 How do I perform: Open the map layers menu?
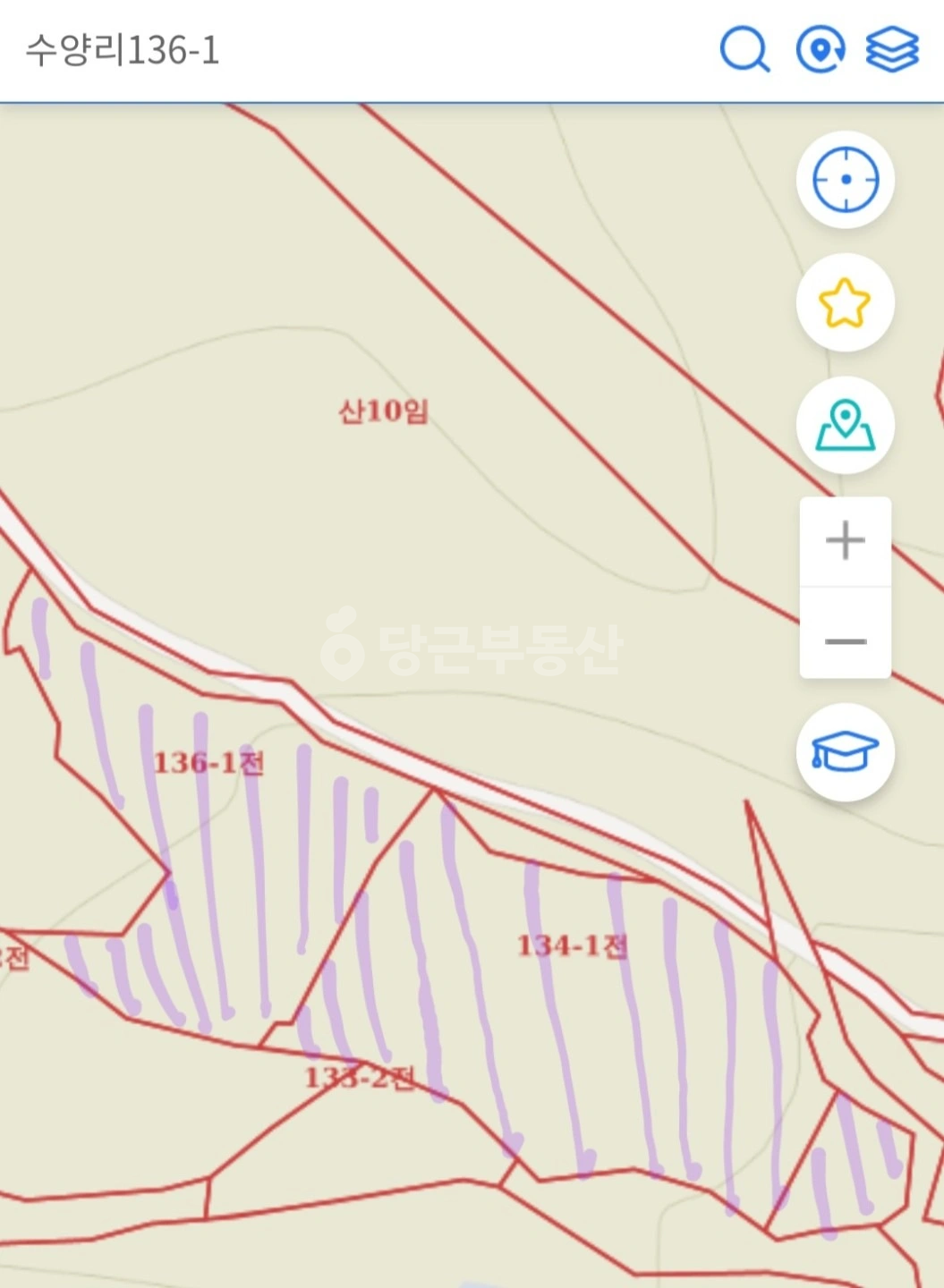click(892, 49)
